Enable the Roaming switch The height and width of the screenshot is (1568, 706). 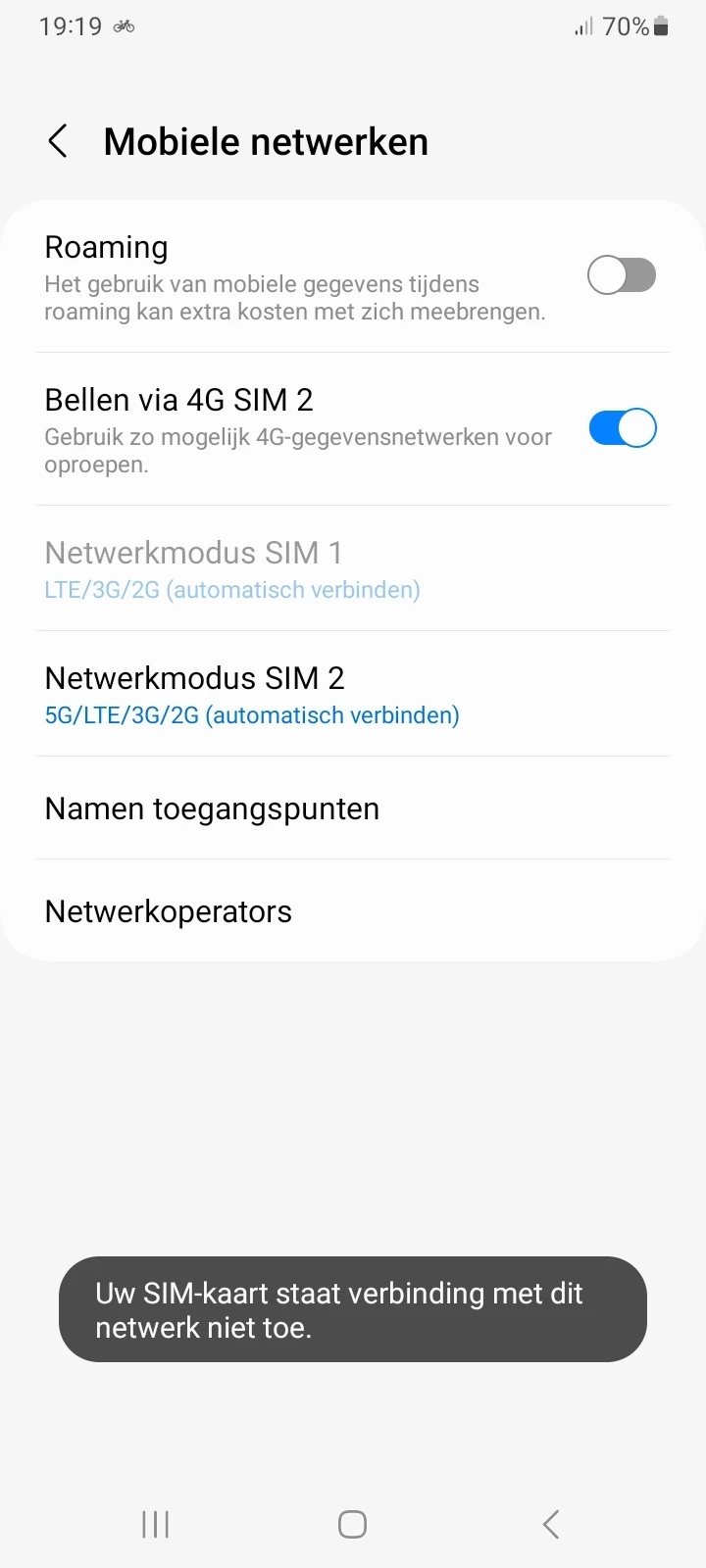[621, 275]
